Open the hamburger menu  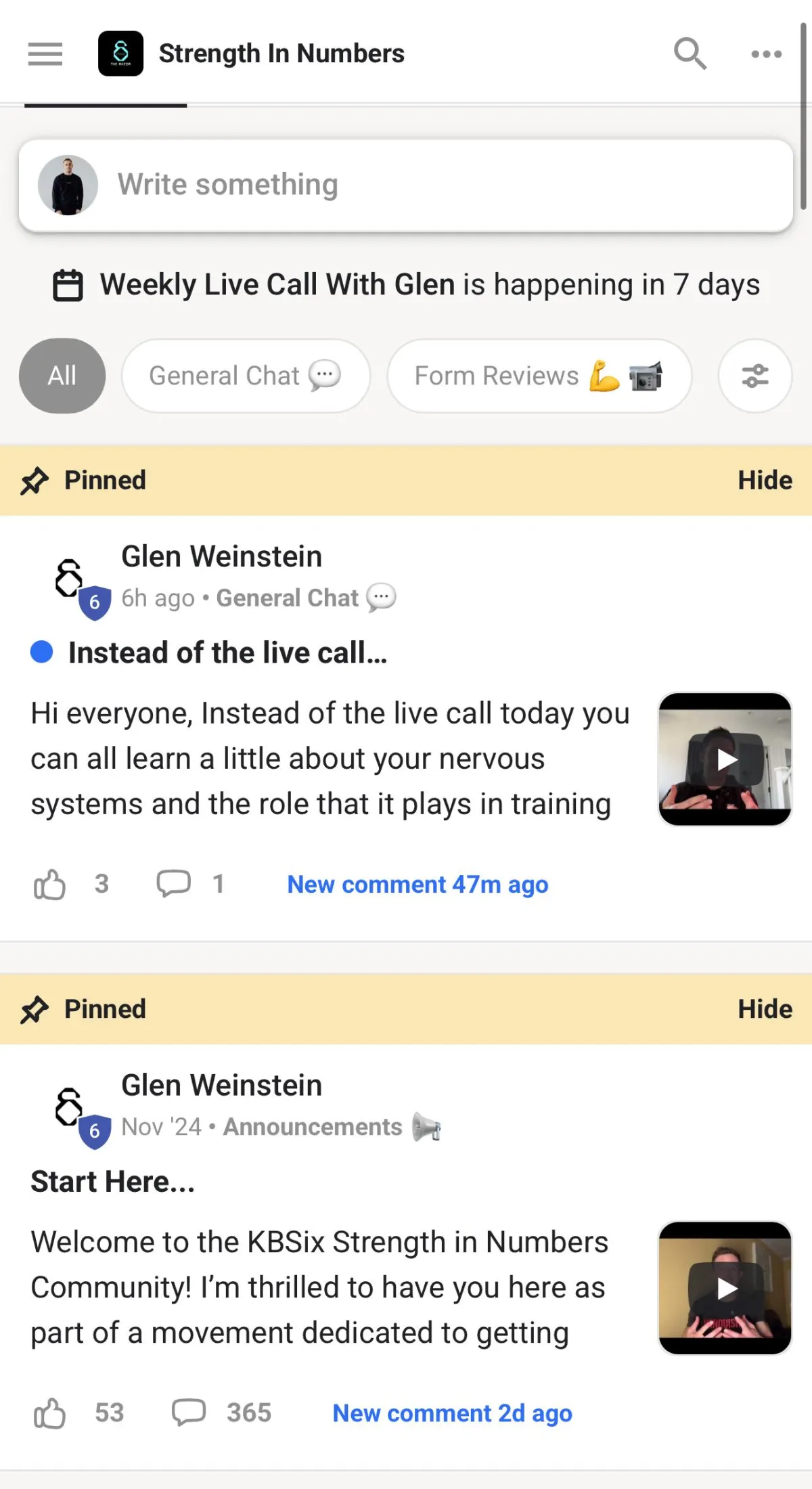pyautogui.click(x=45, y=53)
